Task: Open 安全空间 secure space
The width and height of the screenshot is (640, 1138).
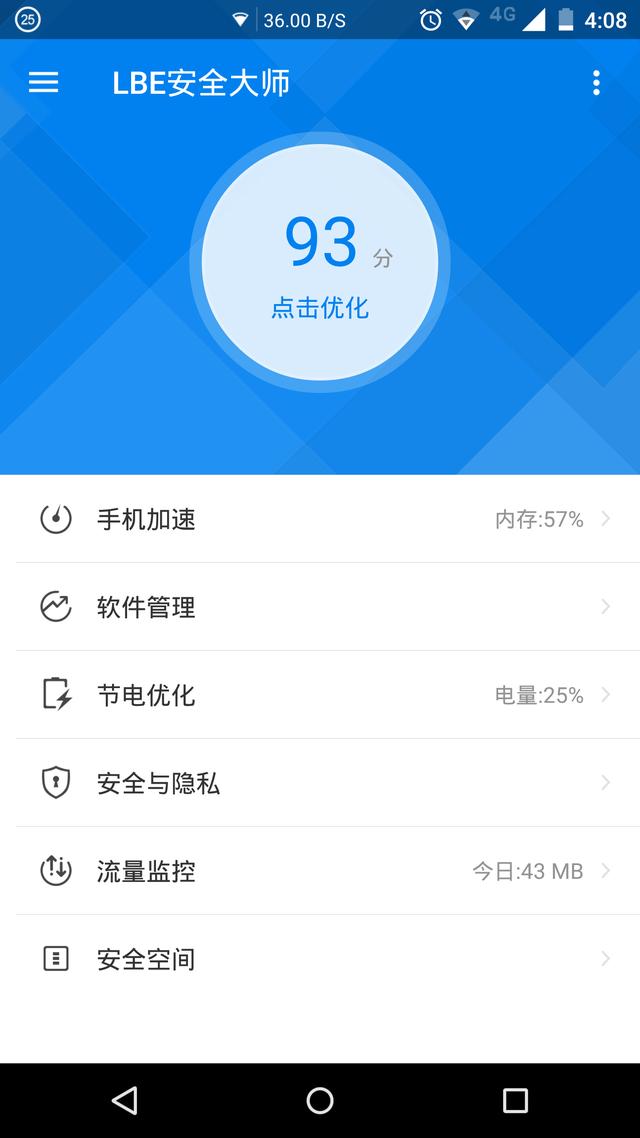Action: [x=320, y=959]
